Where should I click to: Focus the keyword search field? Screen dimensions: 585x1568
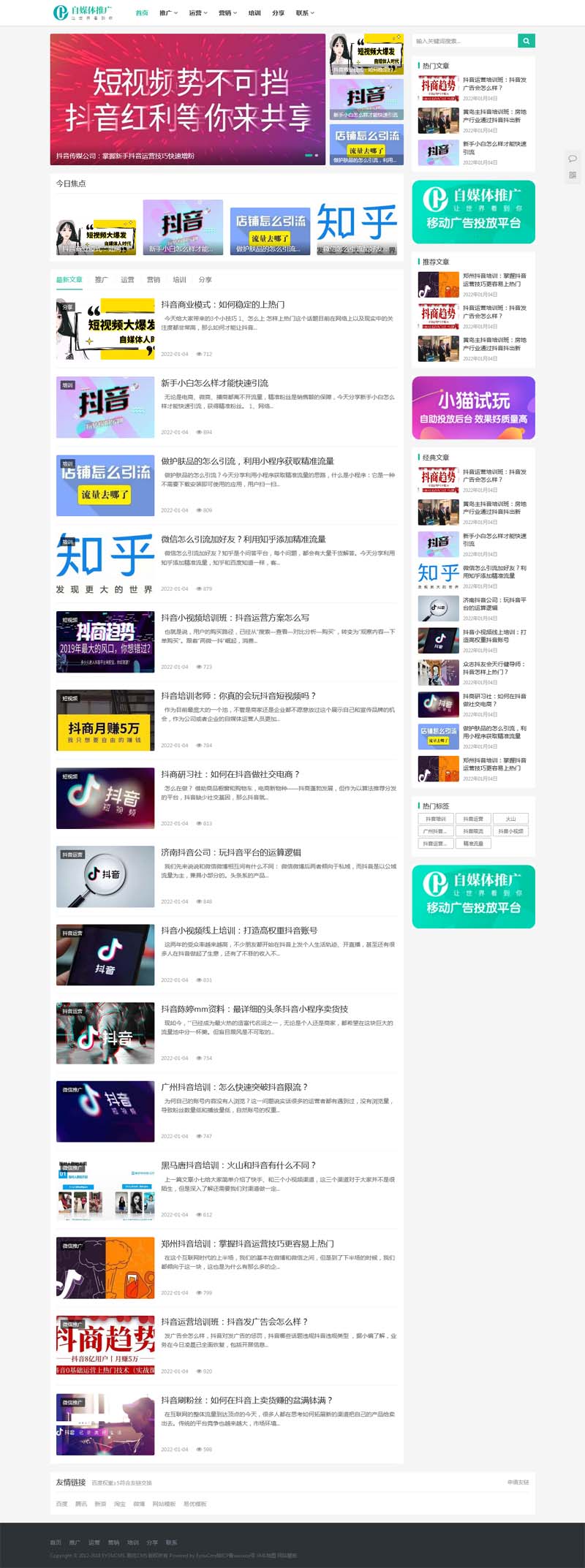pyautogui.click(x=464, y=41)
